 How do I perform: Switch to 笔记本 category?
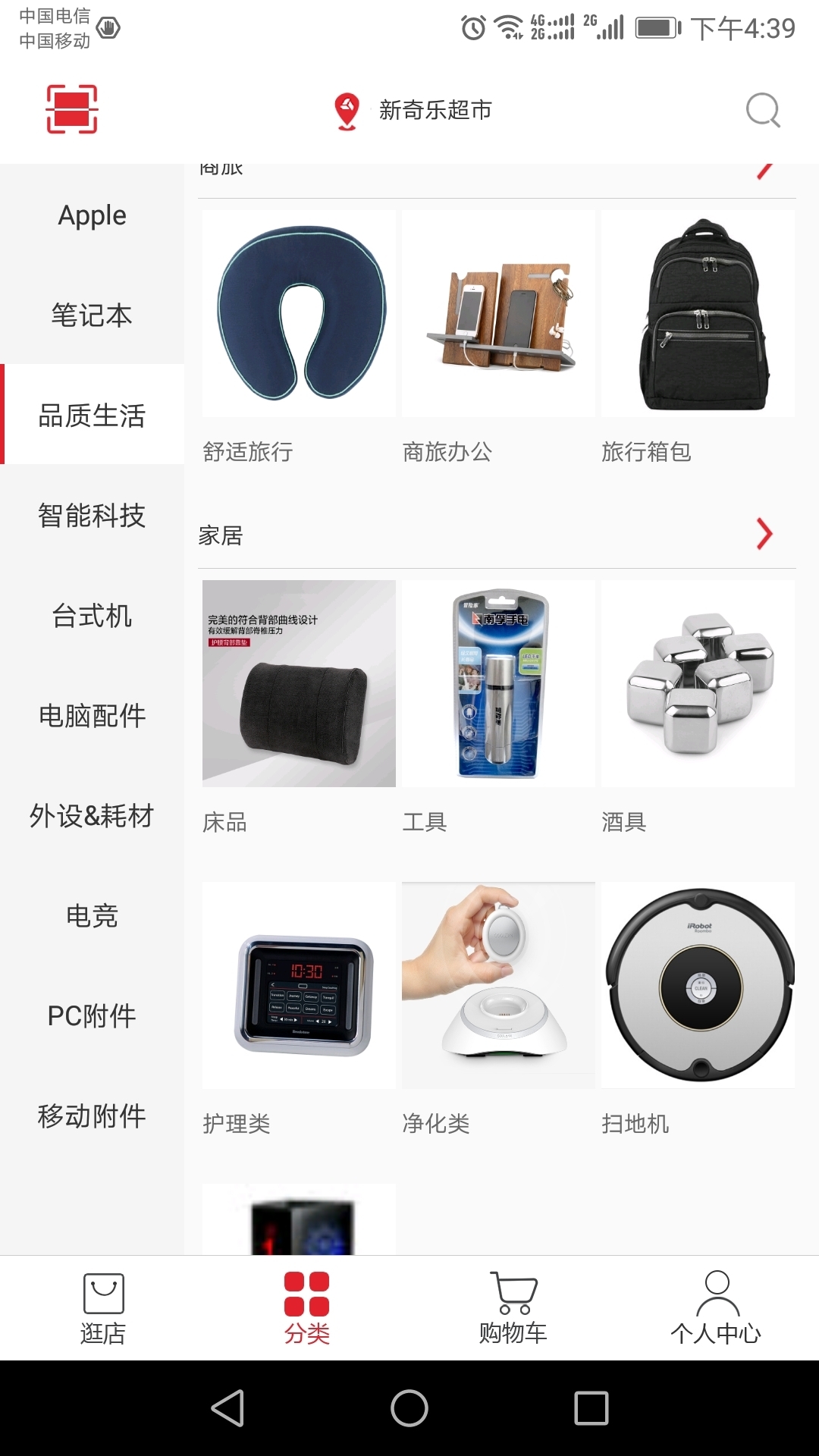coord(92,315)
